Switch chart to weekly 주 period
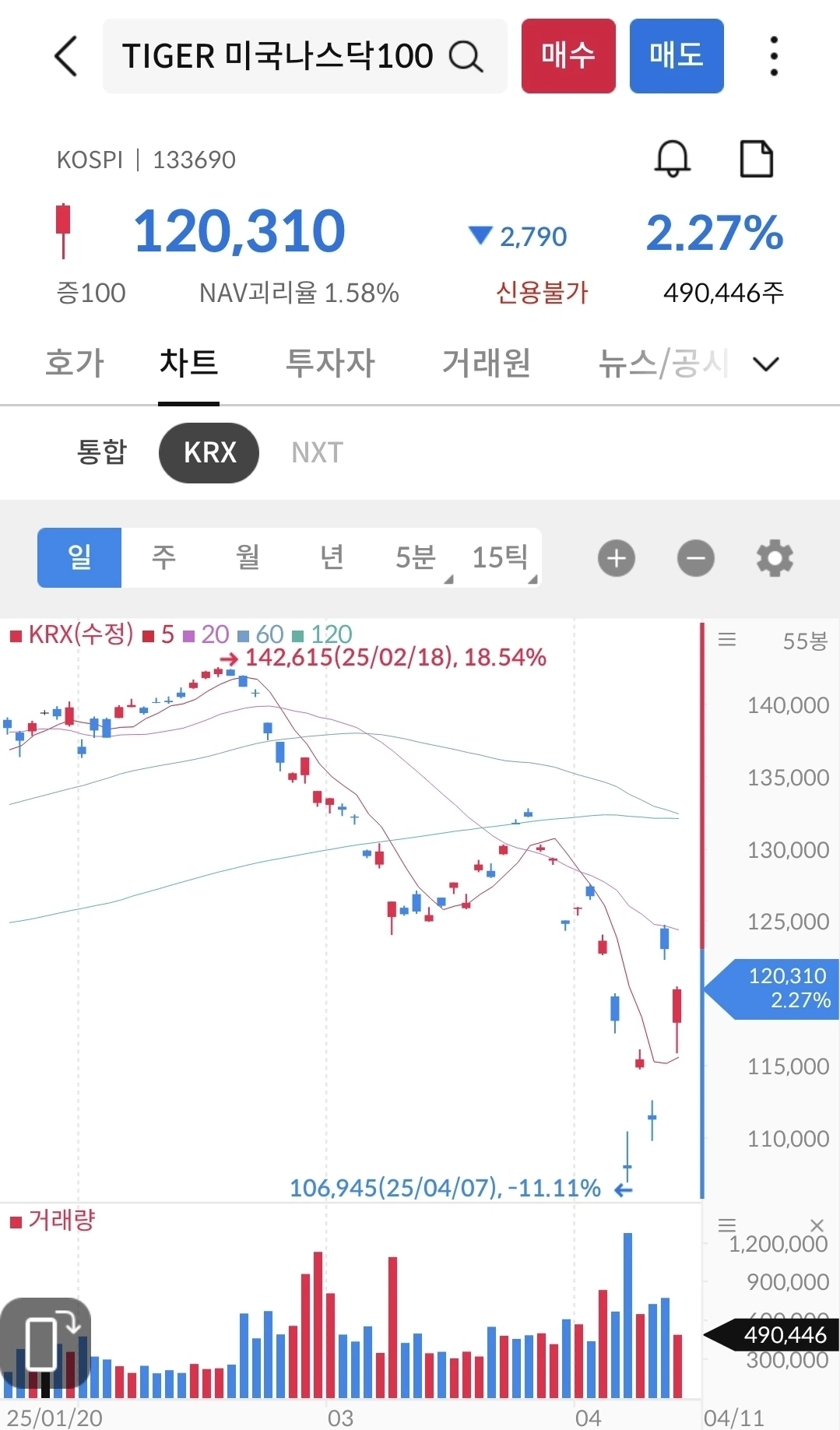840x1430 pixels. click(163, 557)
